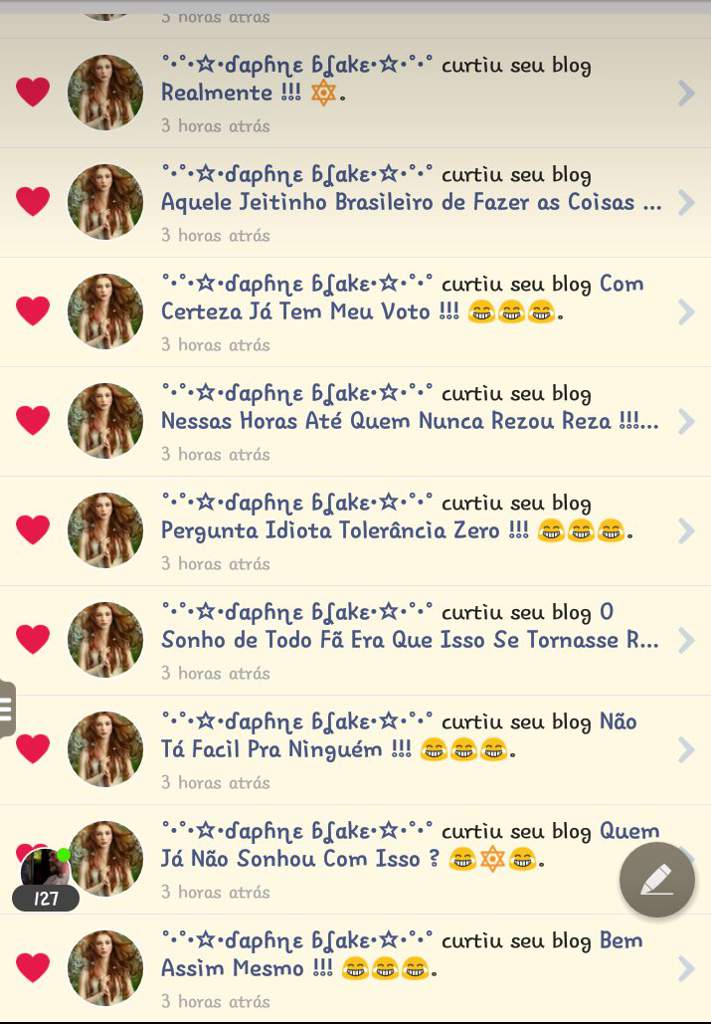
Task: Tap the chevron on 'Pergunta Idiota Tolerância Zero' row
Action: coord(686,531)
